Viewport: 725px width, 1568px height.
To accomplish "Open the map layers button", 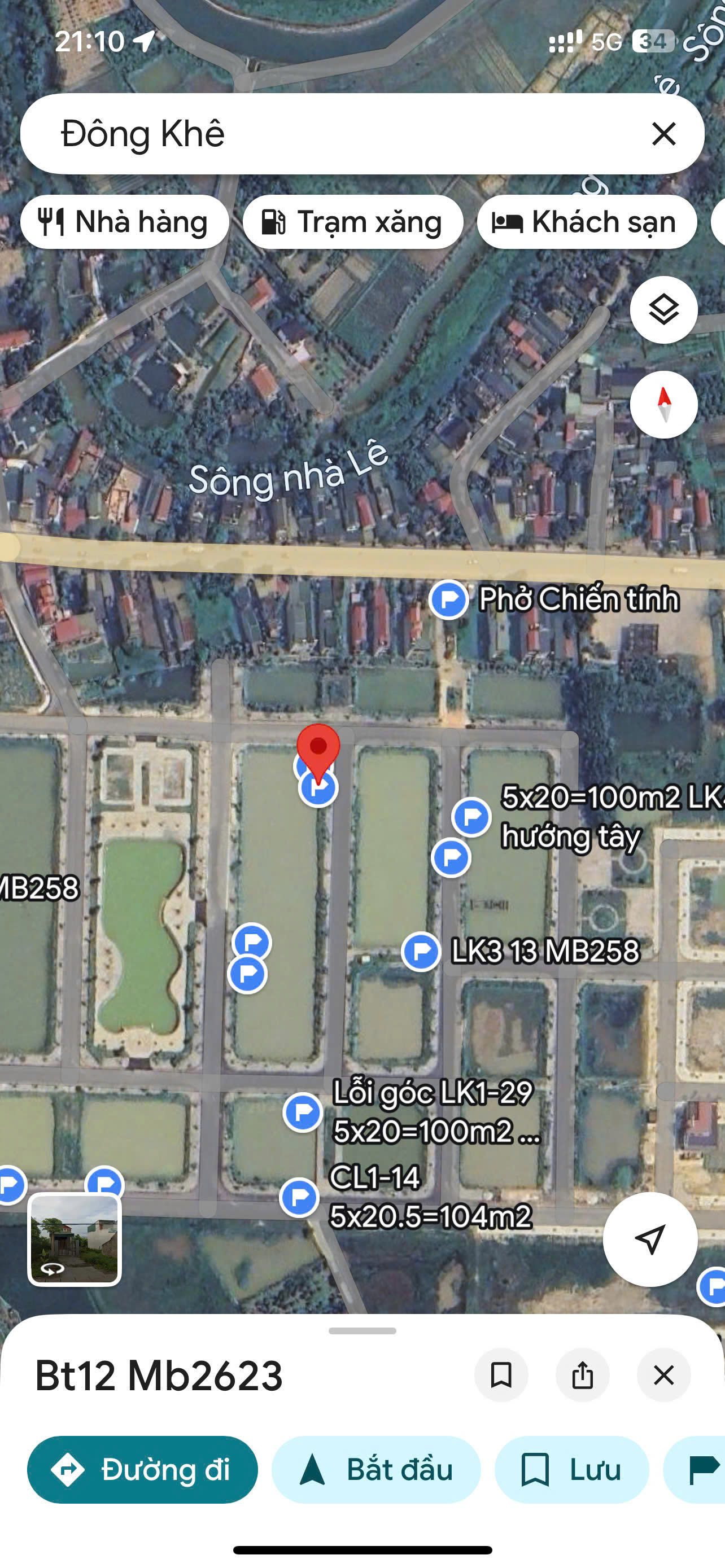I will click(x=663, y=310).
